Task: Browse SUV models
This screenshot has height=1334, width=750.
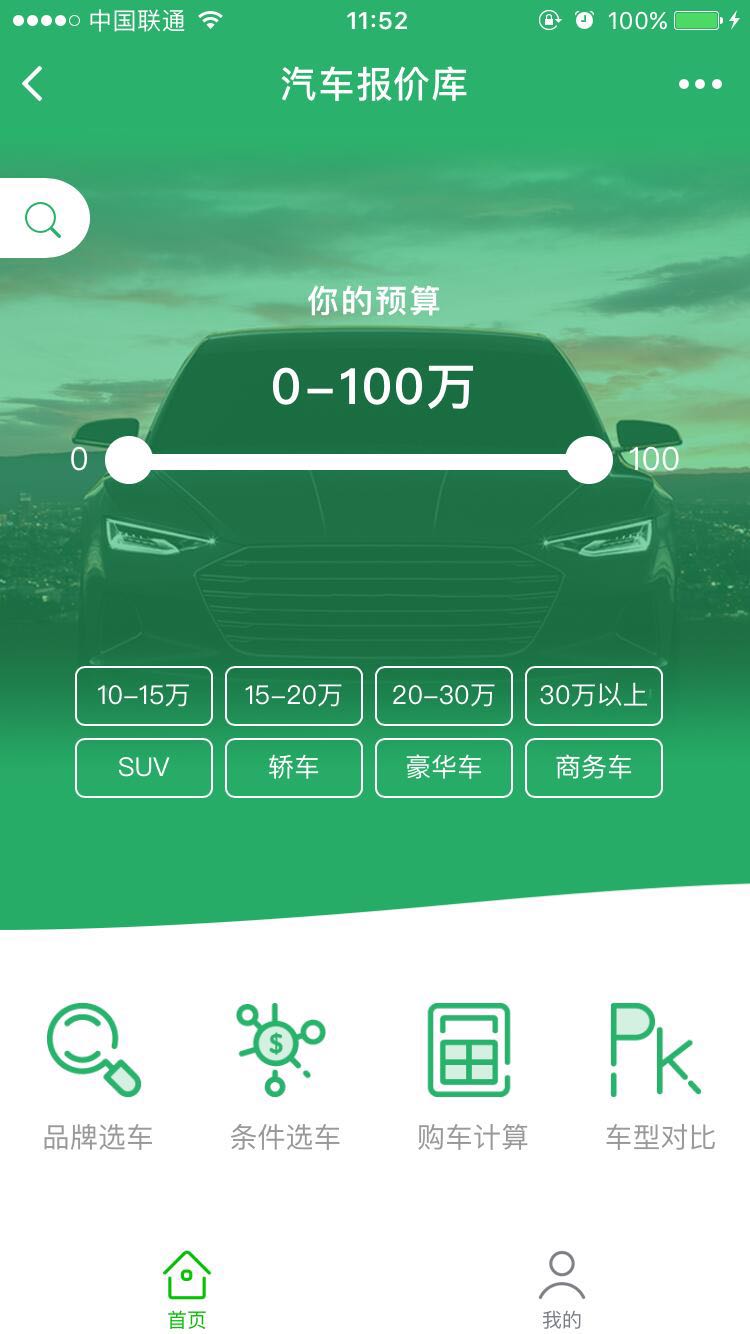Action: coord(143,767)
